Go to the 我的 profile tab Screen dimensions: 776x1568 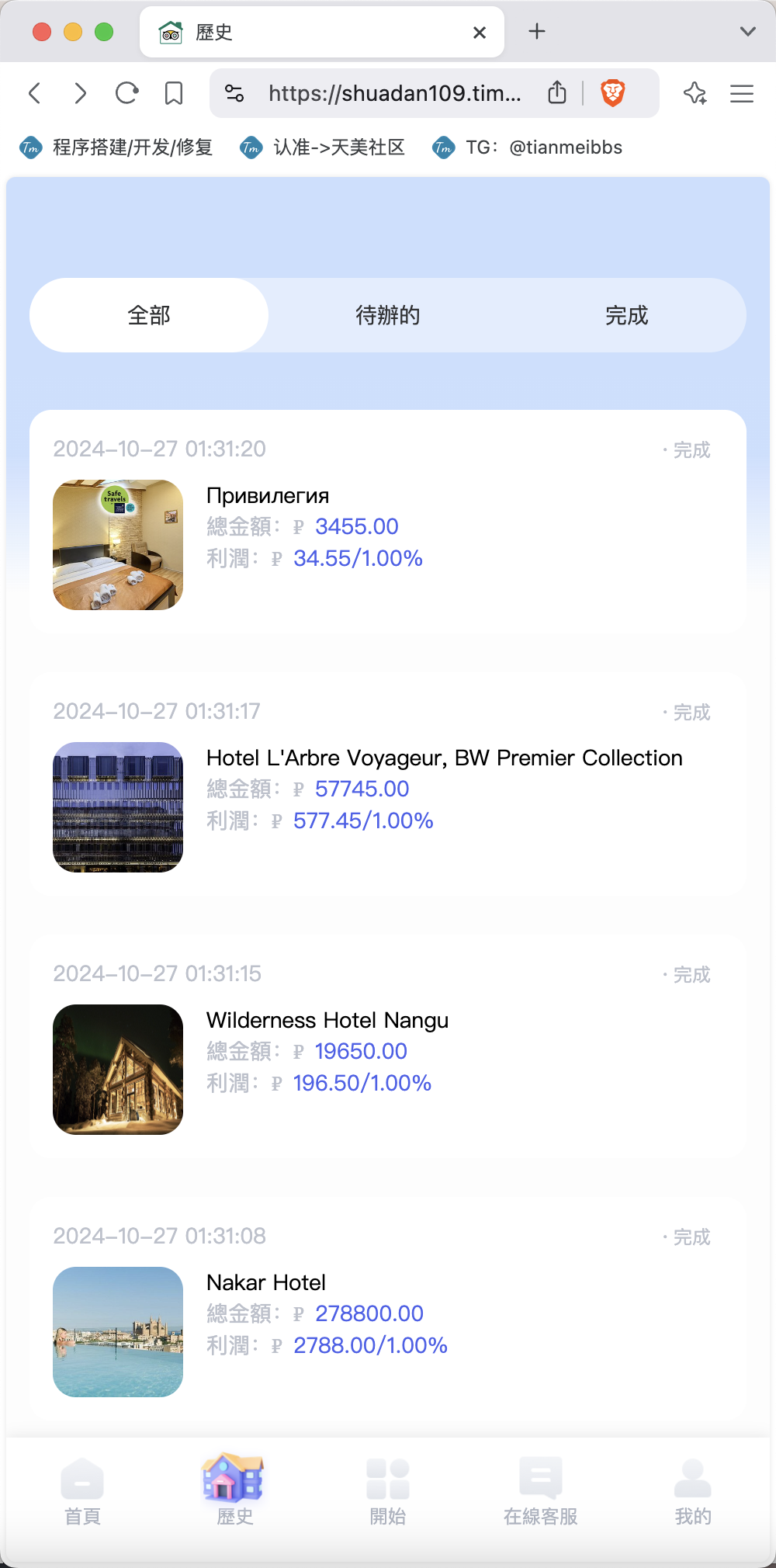click(x=693, y=1492)
